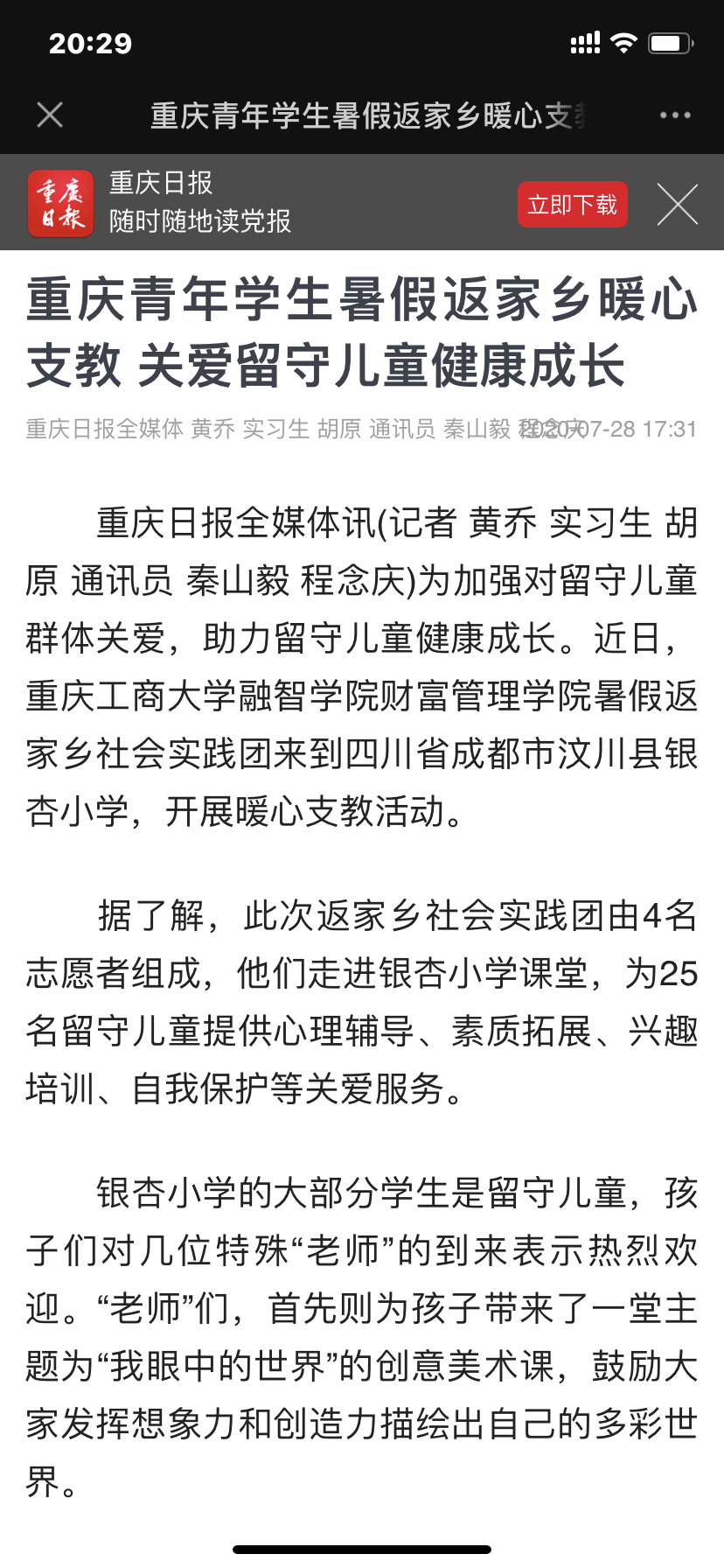Dismiss the 重庆日报 app banner
The image size is (724, 1568).
point(677,205)
